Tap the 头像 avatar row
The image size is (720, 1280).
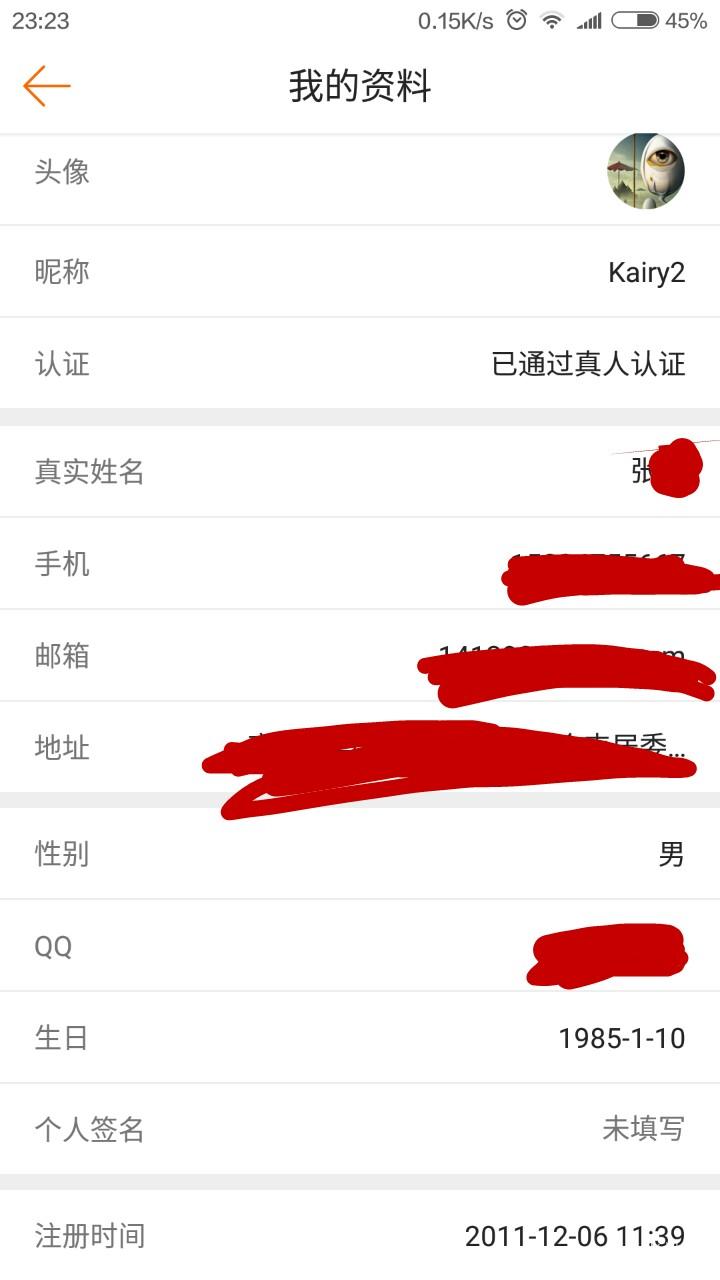360,171
